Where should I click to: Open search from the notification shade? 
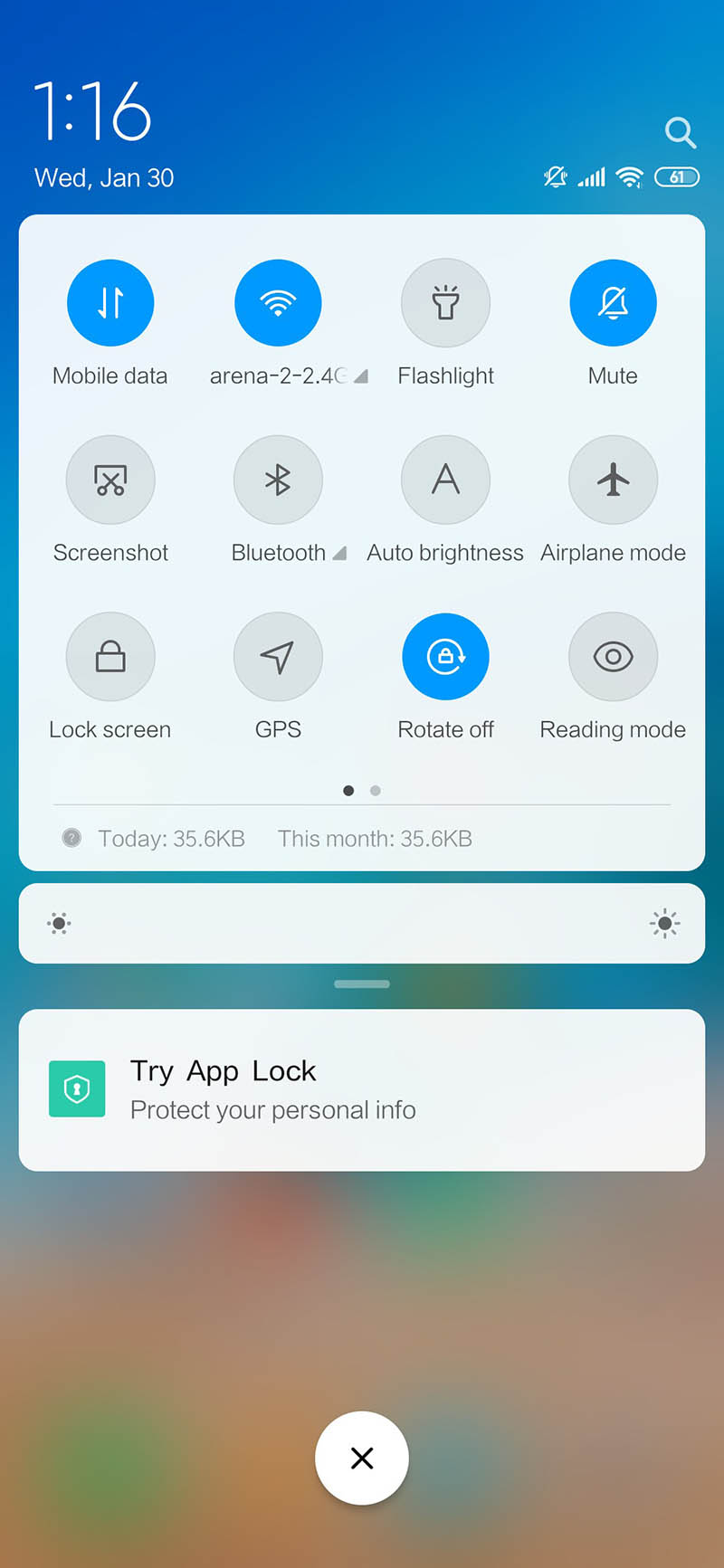tap(680, 133)
